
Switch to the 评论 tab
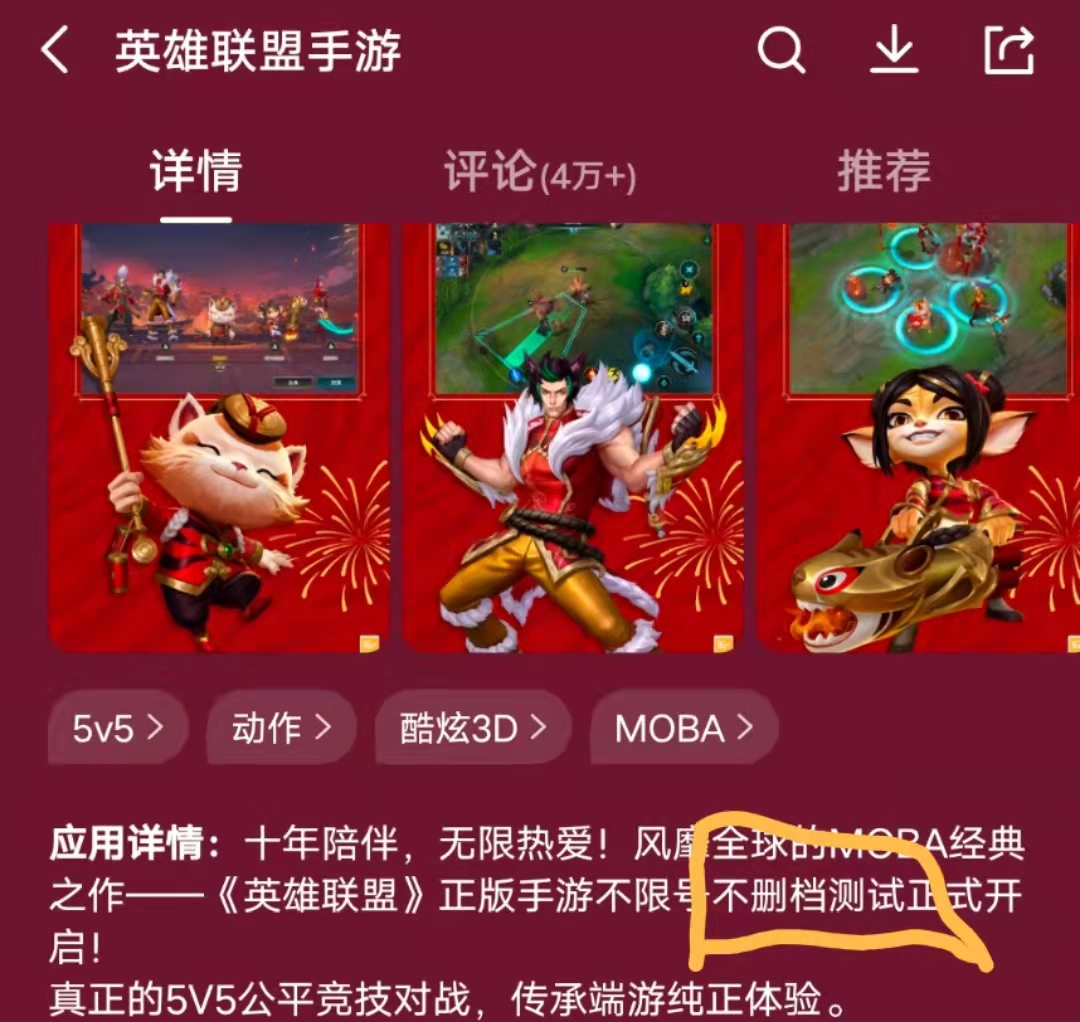click(540, 173)
